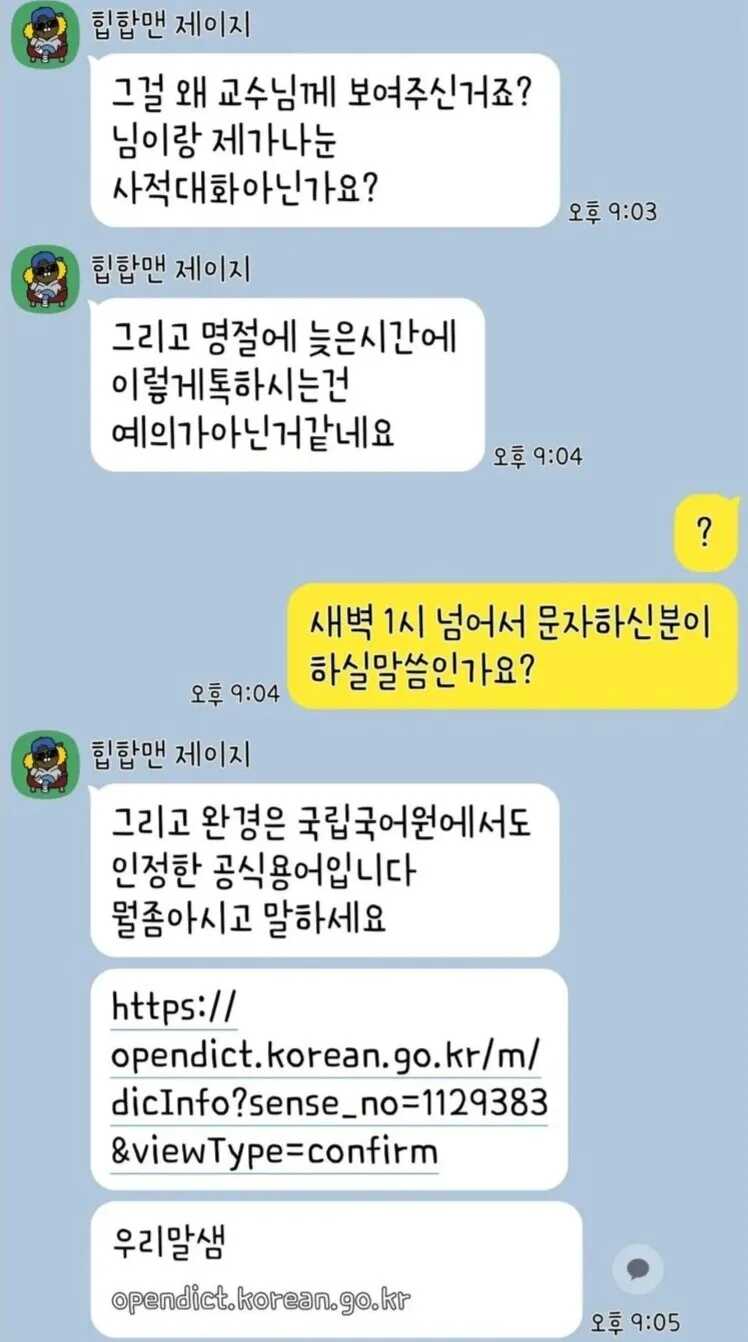Tap the speech bubble icon beside 우리말샘 preview
Screen dimensions: 748x1342
pos(637,1270)
